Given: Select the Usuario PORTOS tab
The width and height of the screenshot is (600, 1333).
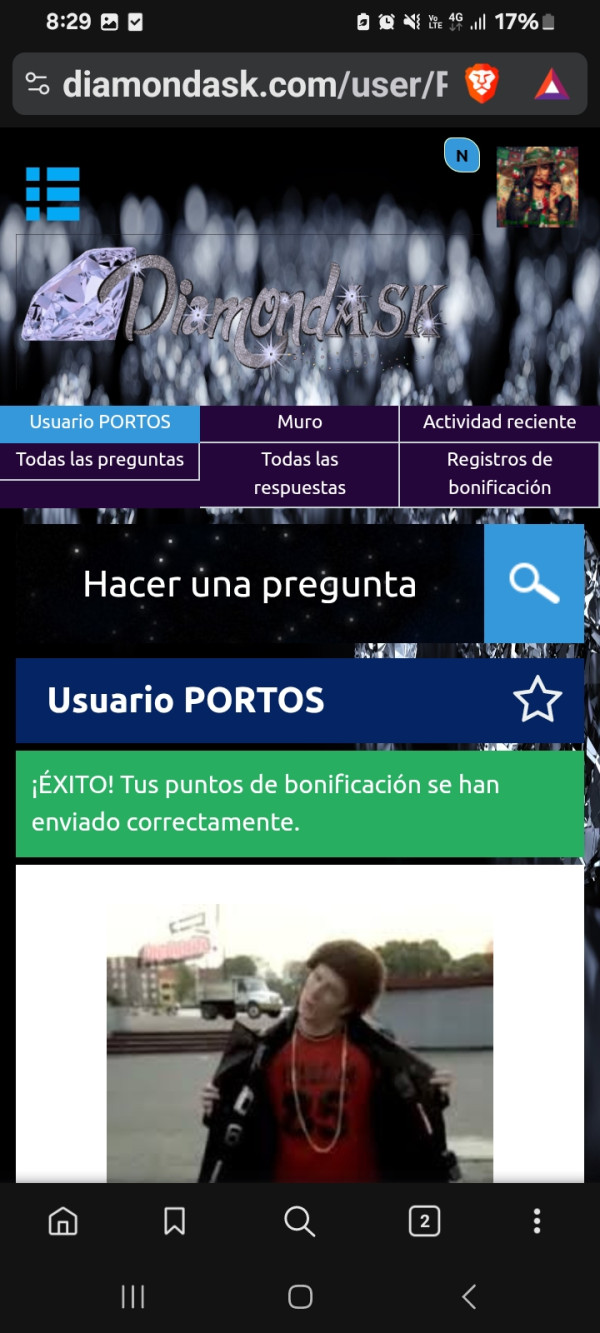Looking at the screenshot, I should [x=100, y=423].
